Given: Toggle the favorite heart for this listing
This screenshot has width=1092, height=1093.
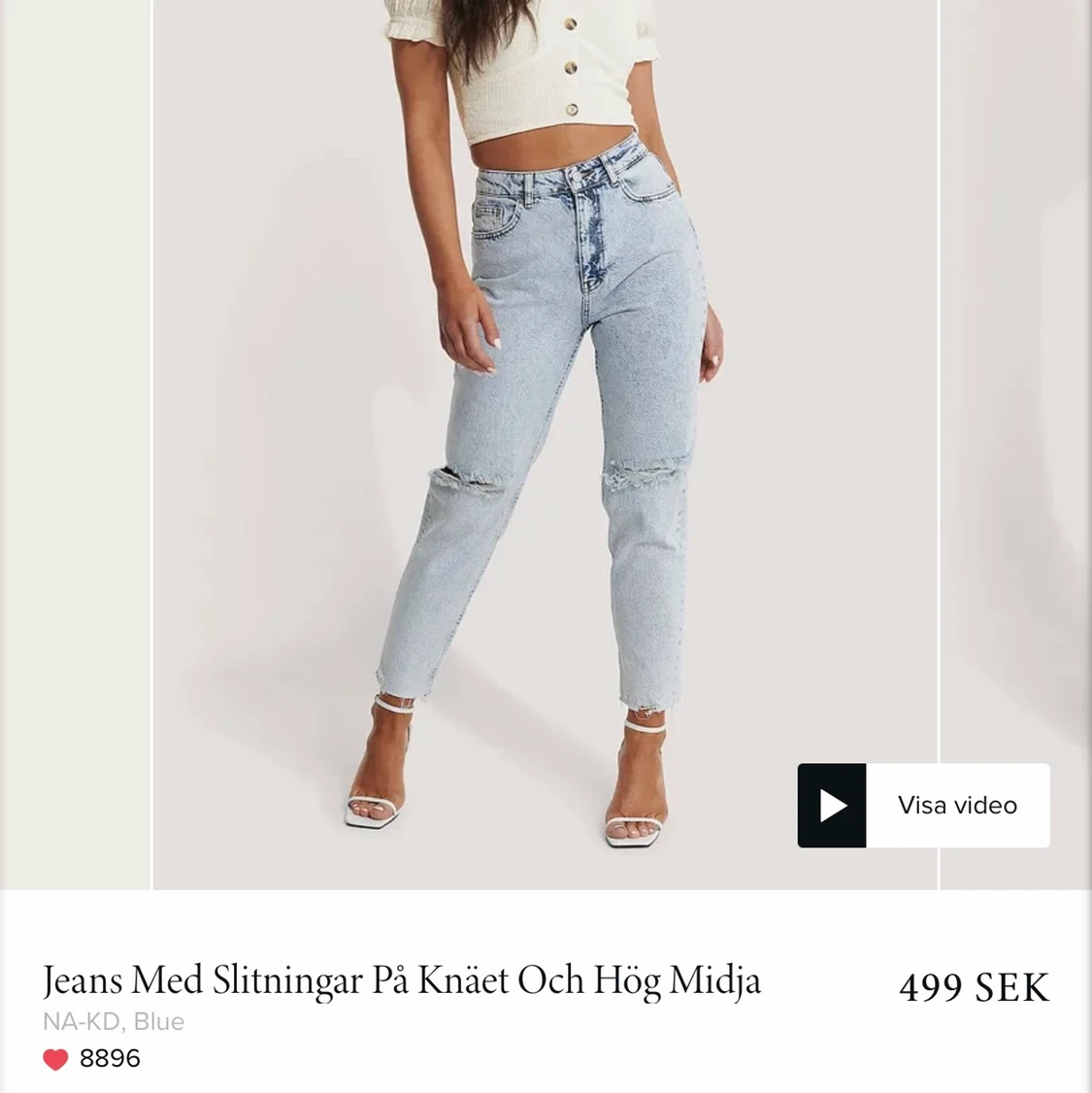Looking at the screenshot, I should [x=55, y=1059].
